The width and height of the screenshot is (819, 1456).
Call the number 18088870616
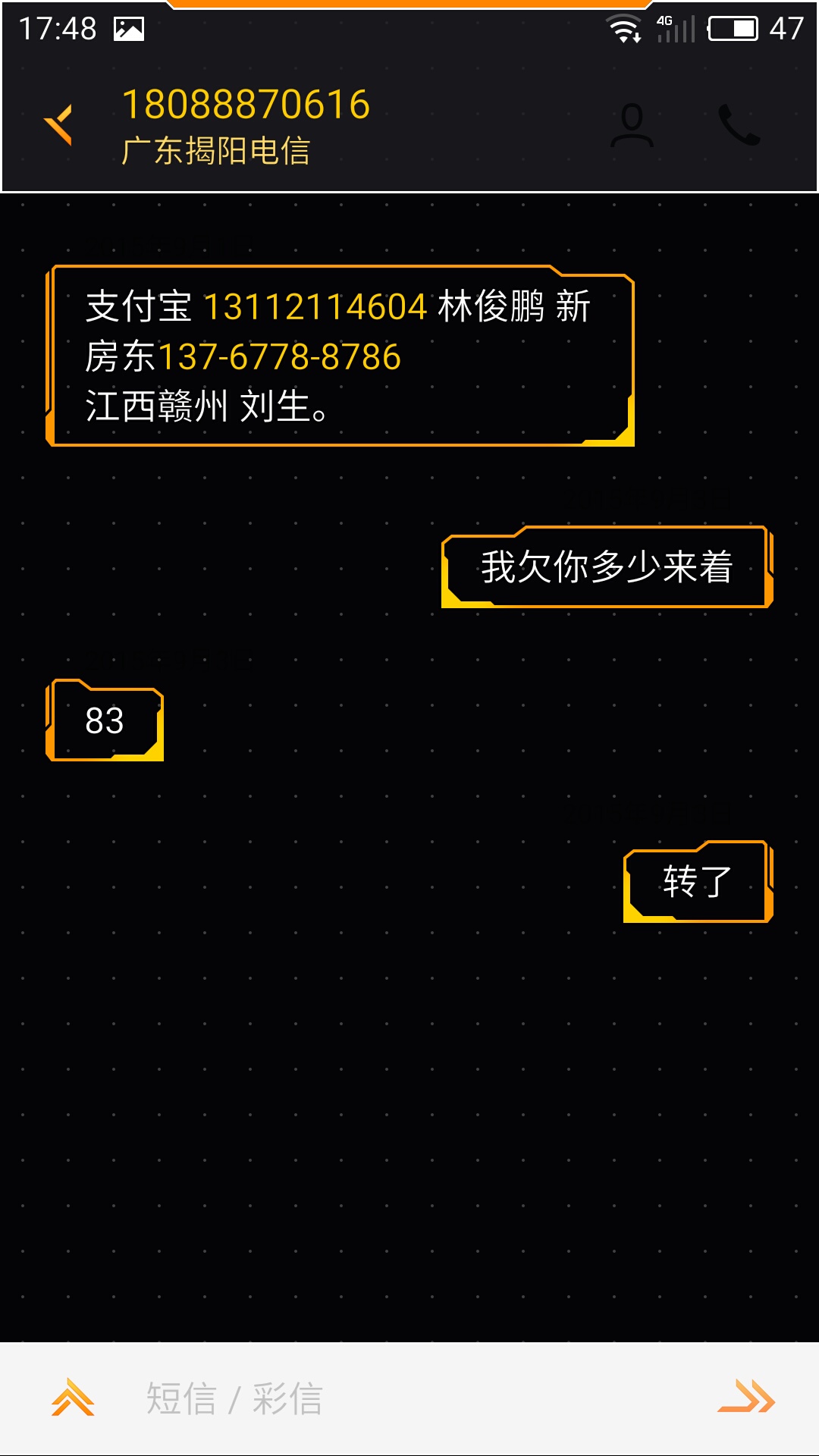739,125
